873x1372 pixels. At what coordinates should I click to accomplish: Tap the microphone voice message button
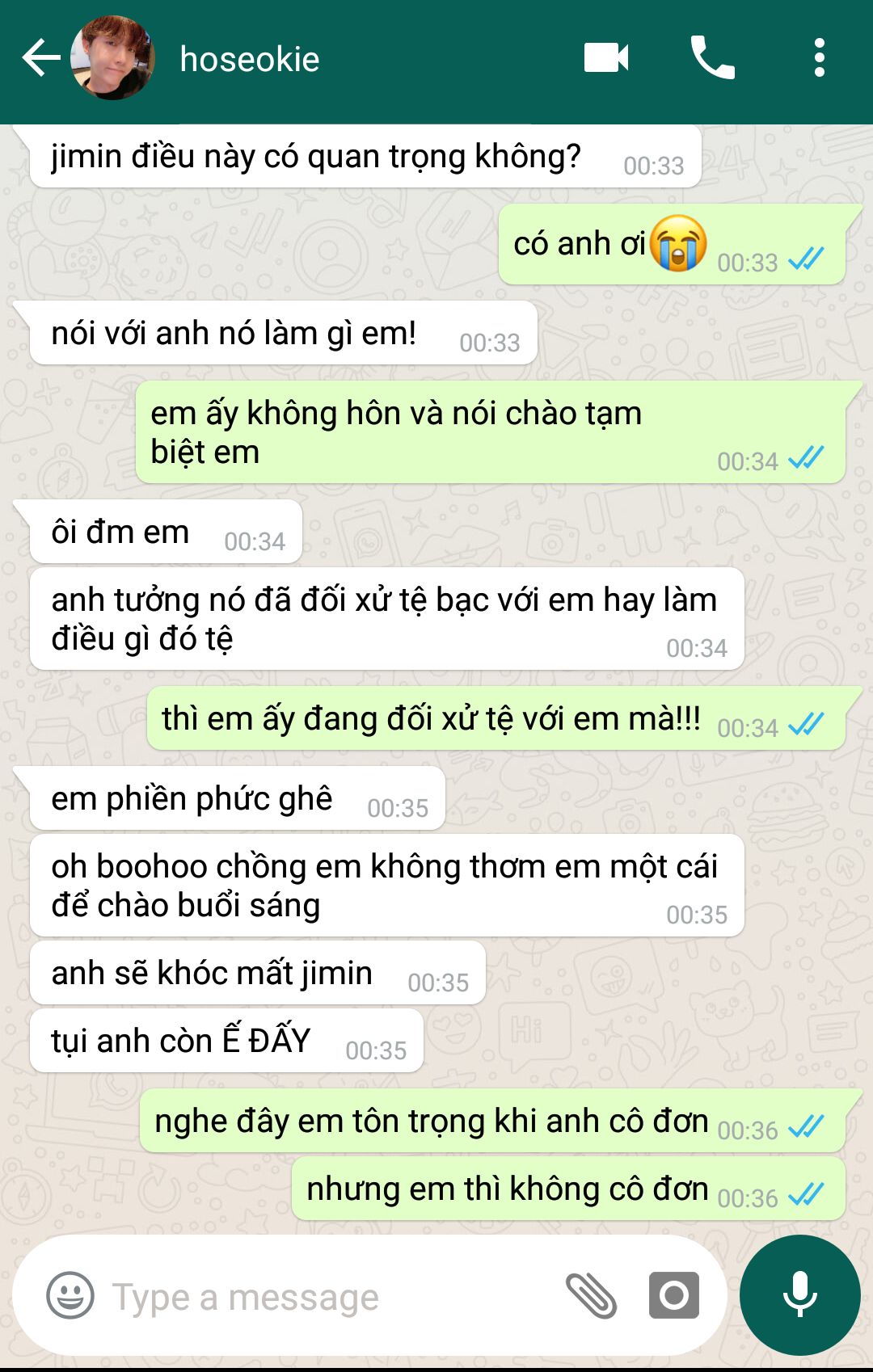point(800,1295)
